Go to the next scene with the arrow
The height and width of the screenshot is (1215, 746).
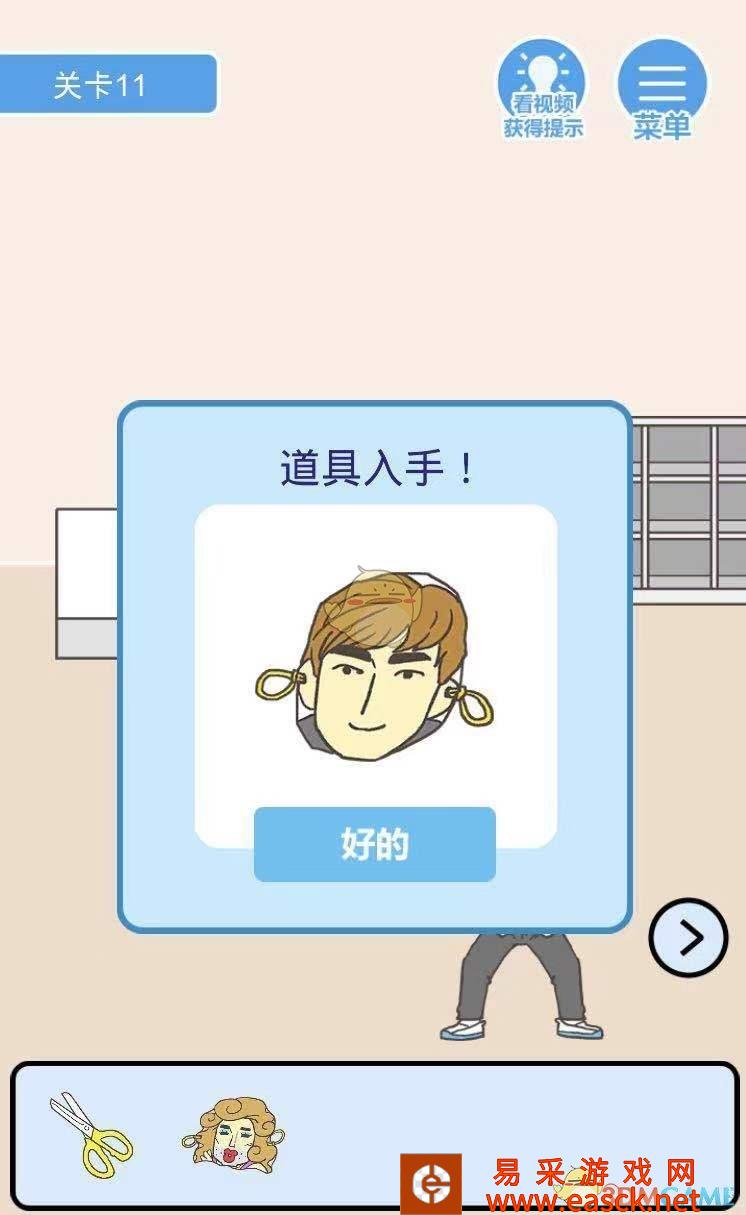point(688,937)
